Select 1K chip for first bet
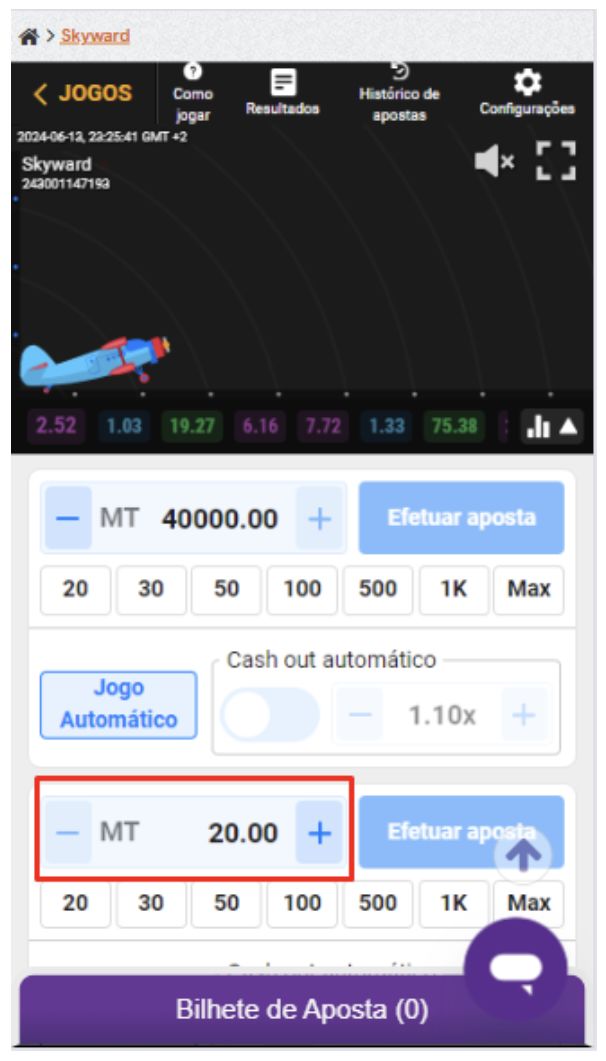 coord(454,589)
